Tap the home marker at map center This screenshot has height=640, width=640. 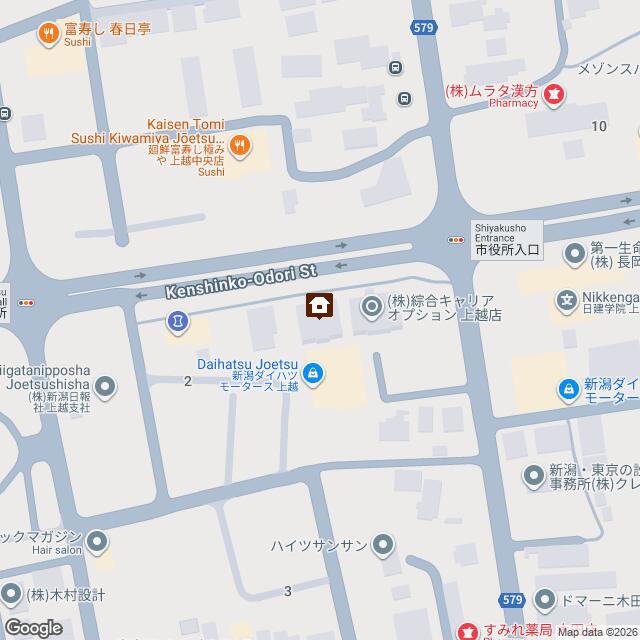click(x=320, y=307)
